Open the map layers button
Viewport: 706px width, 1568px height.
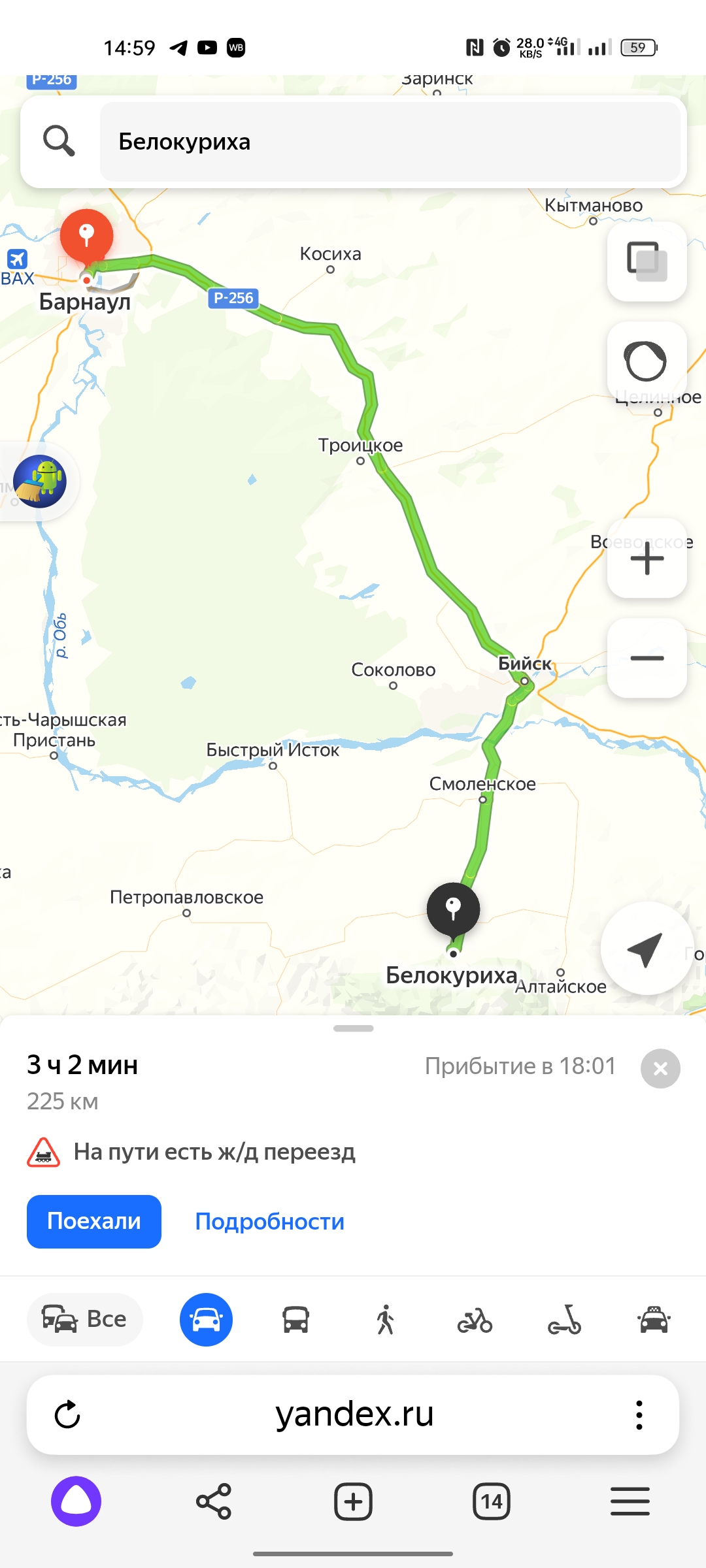pyautogui.click(x=647, y=261)
